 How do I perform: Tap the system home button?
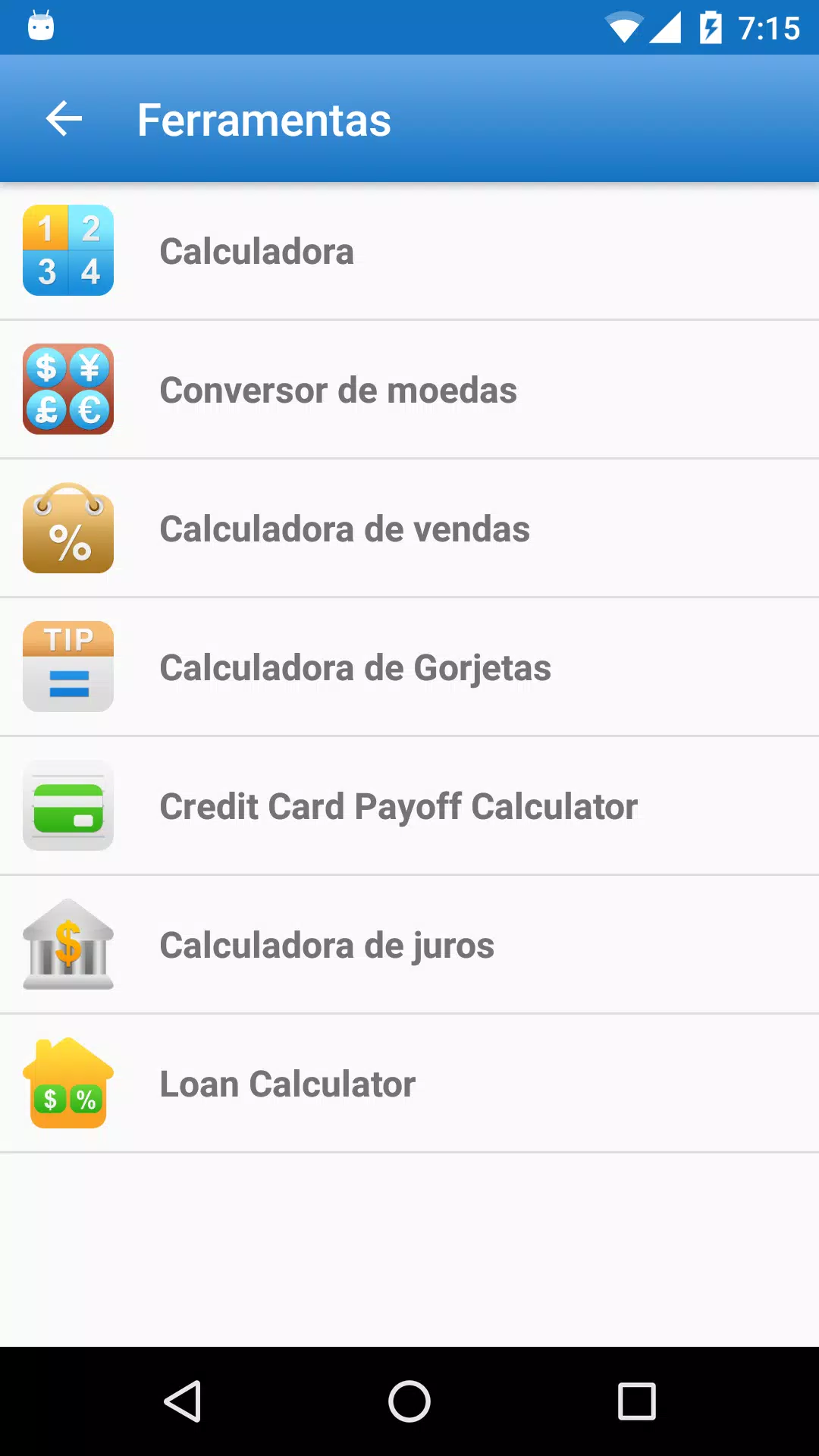[409, 1401]
